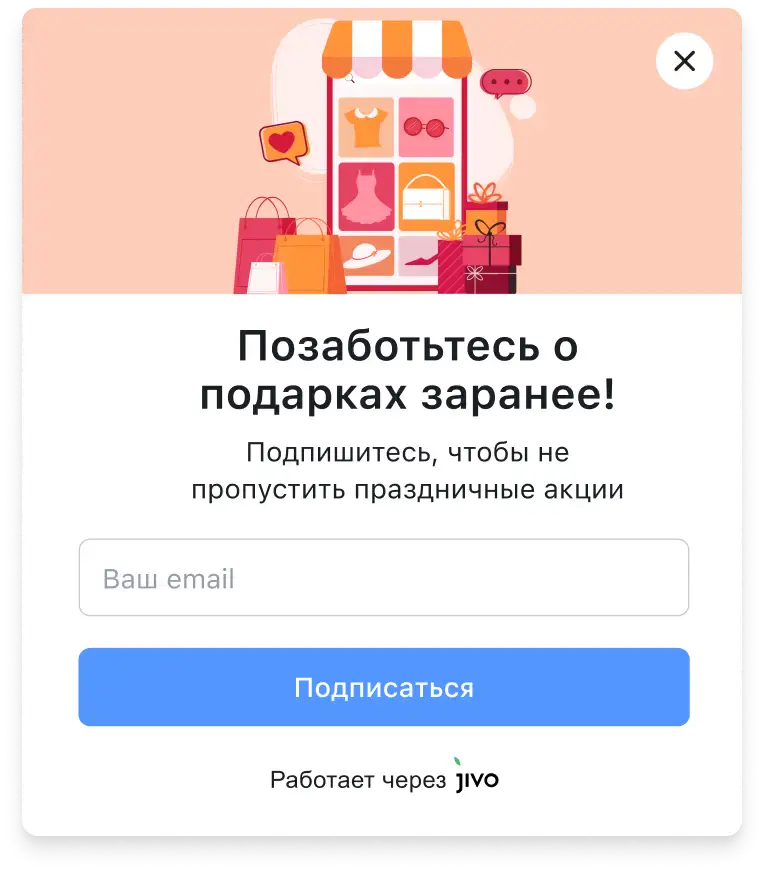Focus the Ваш email field

[x=383, y=578]
